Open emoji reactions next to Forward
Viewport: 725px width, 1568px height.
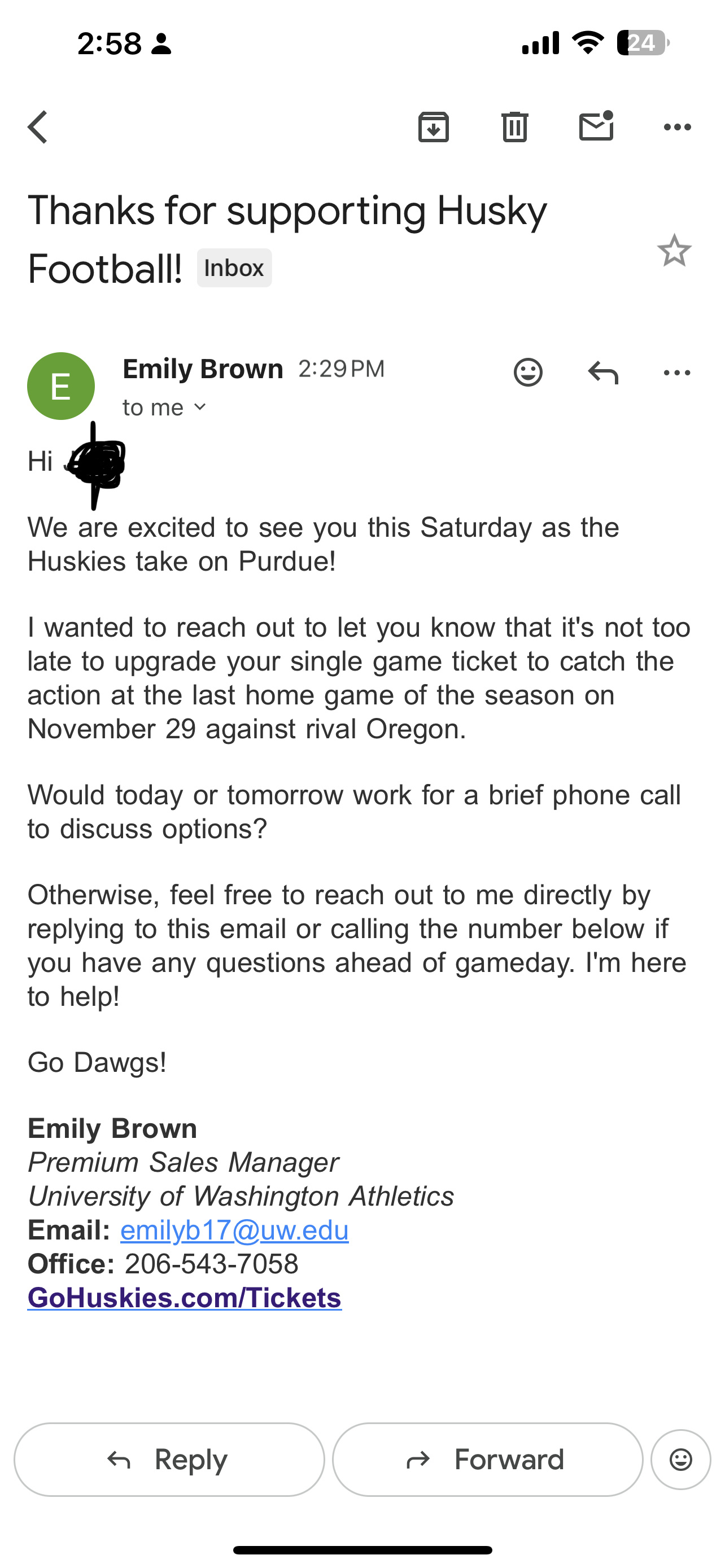click(680, 1459)
